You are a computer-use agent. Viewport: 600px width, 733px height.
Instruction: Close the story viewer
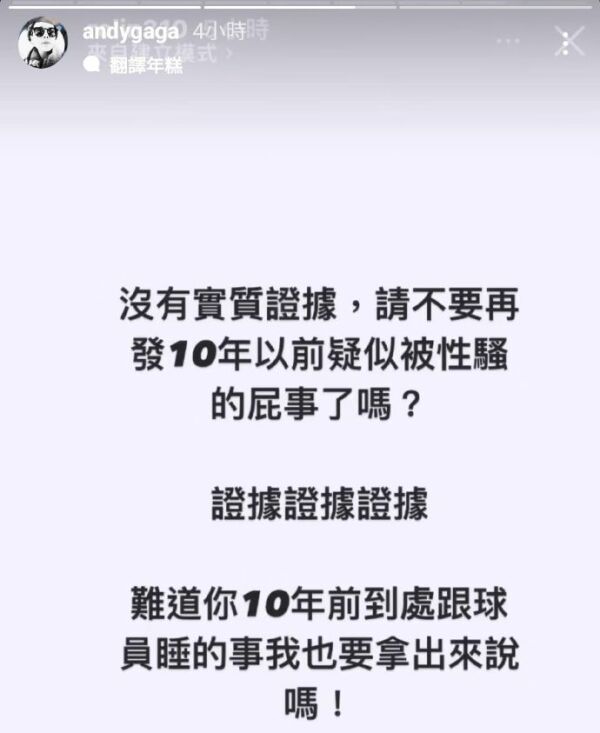click(x=569, y=42)
